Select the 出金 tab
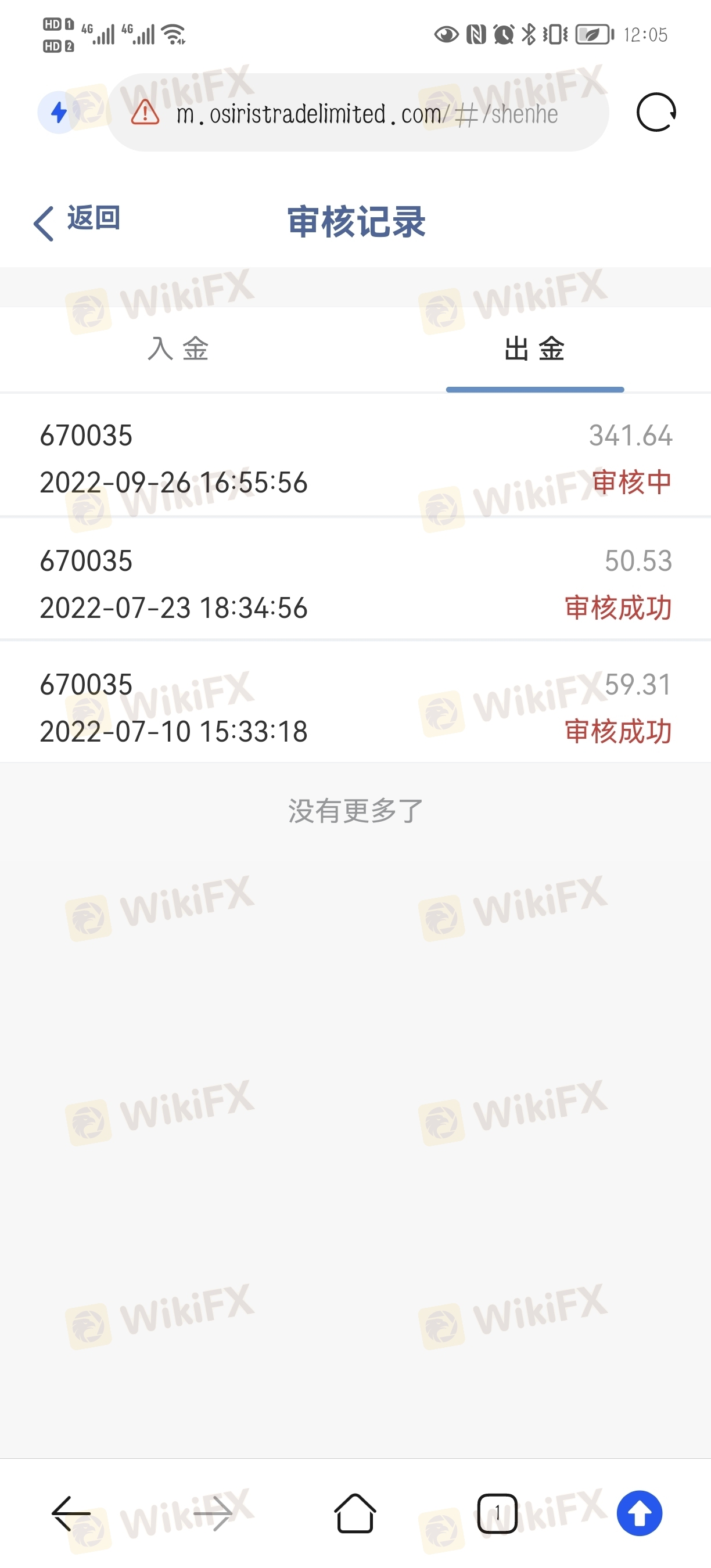 click(x=534, y=350)
